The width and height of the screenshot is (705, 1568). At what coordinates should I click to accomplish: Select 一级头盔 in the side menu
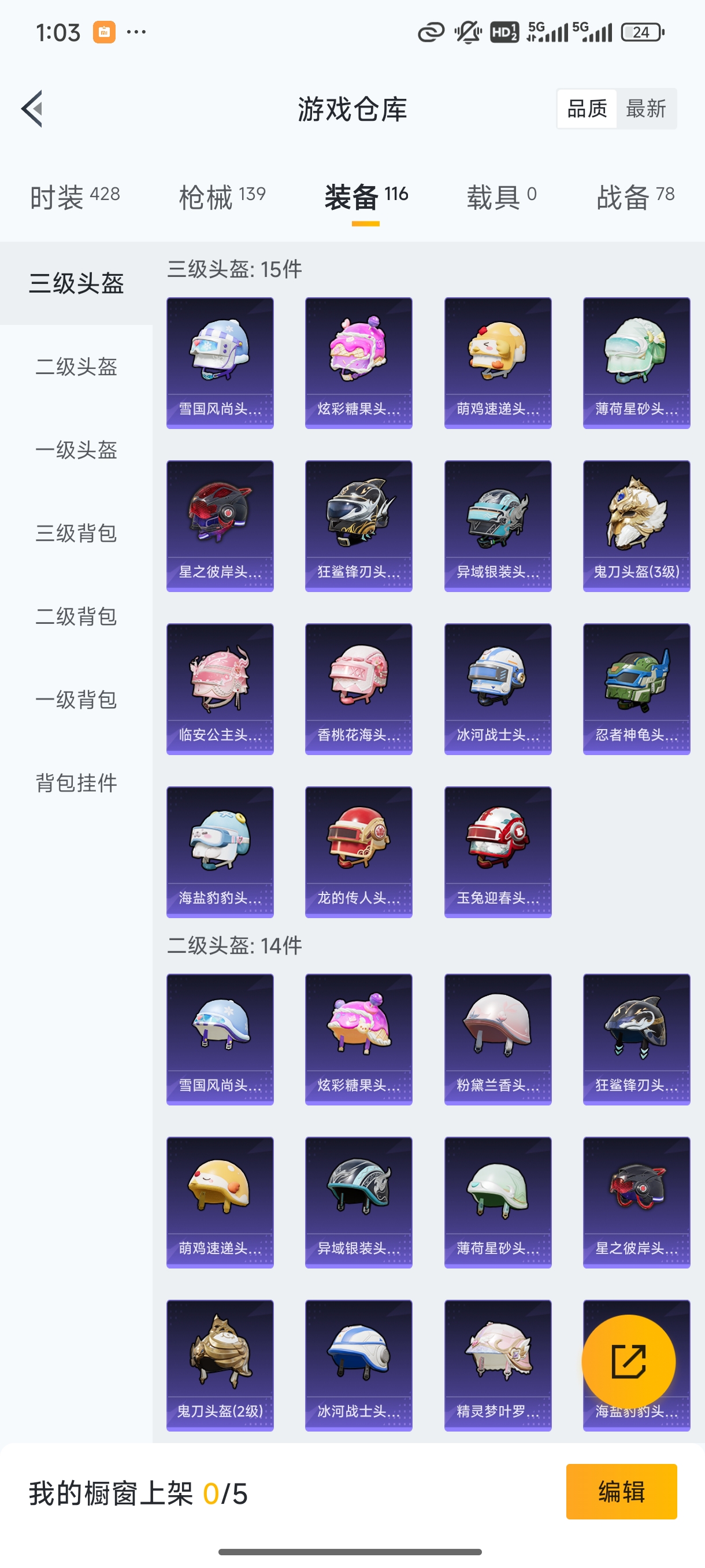pyautogui.click(x=76, y=450)
